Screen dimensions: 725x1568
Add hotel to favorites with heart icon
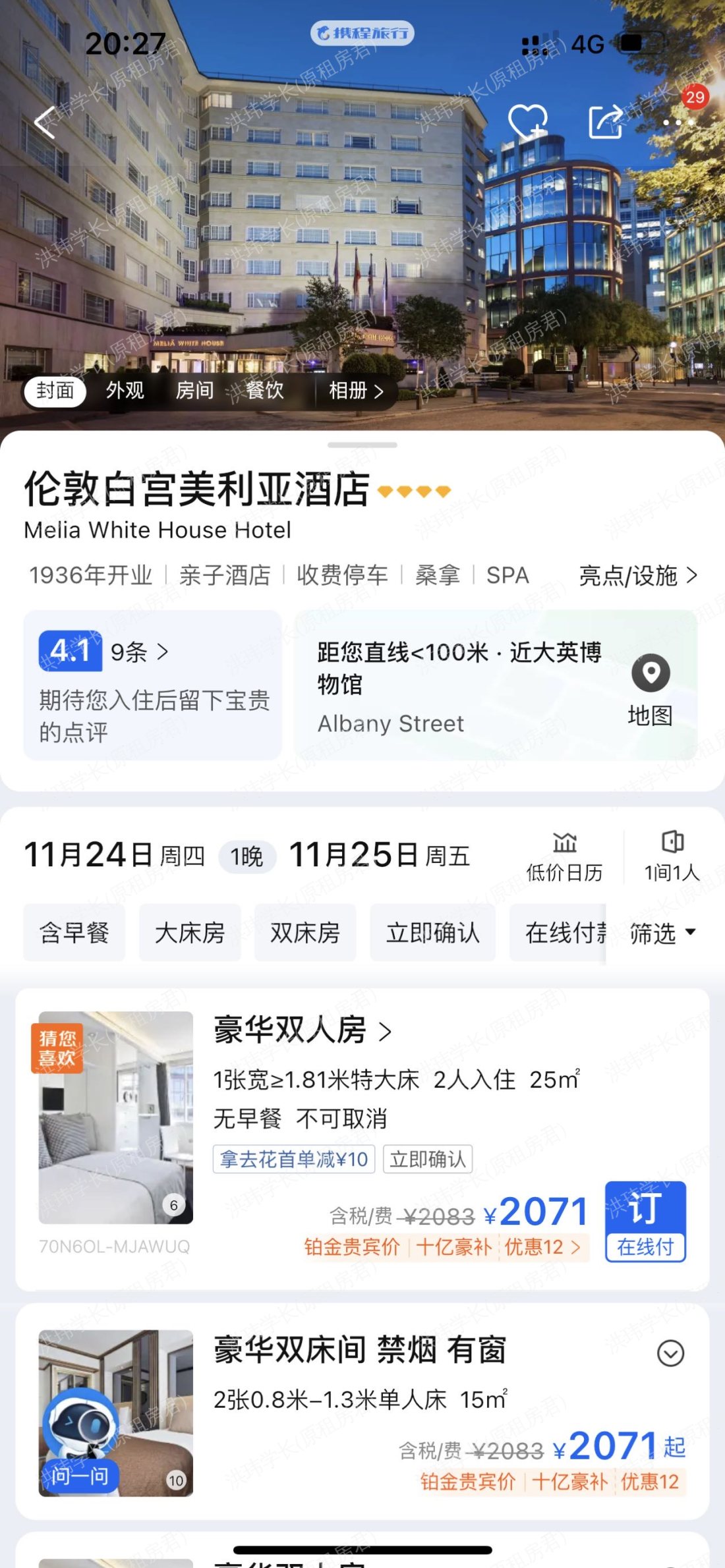(527, 121)
